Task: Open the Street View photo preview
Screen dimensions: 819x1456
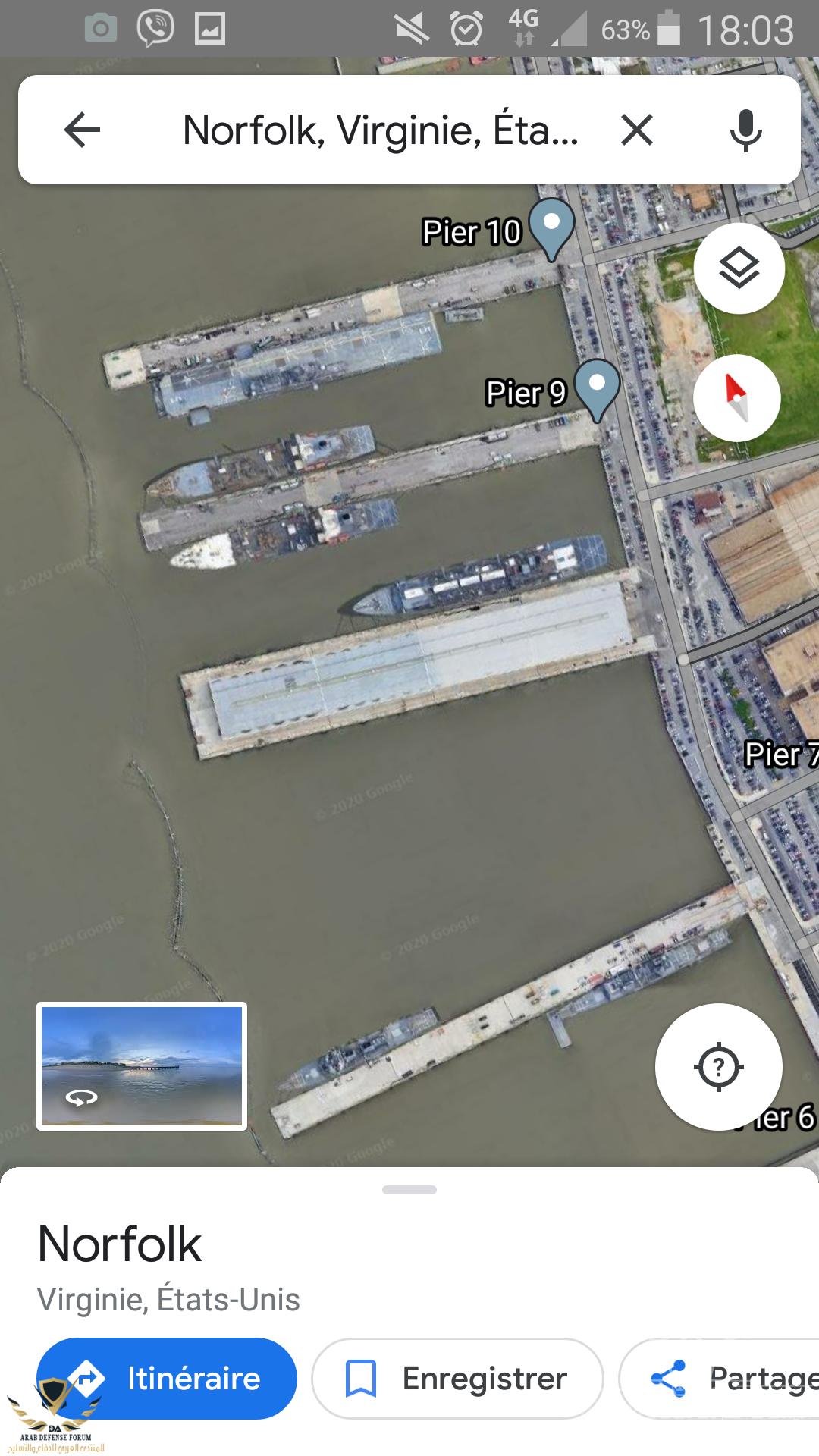Action: coord(143,1066)
